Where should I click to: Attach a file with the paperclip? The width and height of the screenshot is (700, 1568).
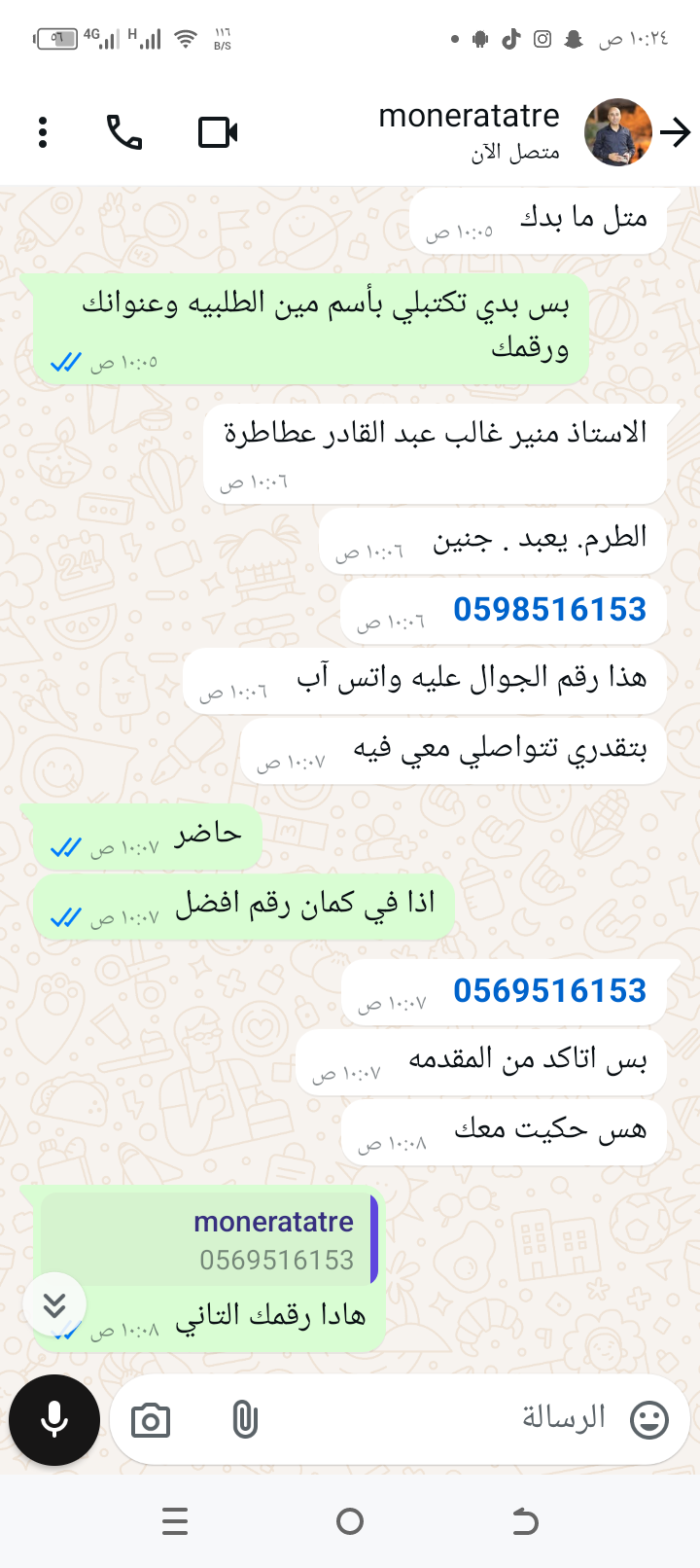(x=245, y=1420)
